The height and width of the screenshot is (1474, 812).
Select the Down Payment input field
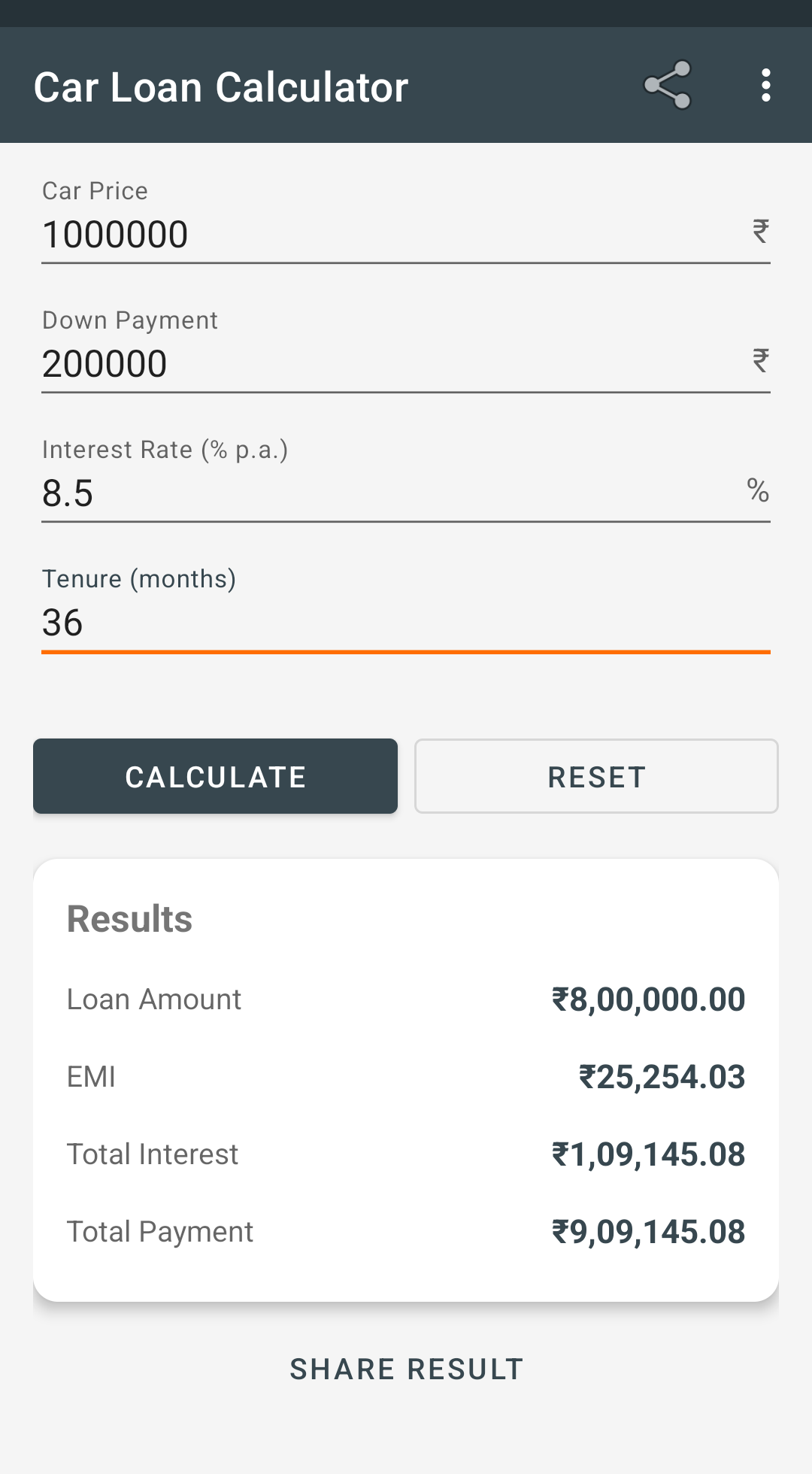tap(301, 363)
